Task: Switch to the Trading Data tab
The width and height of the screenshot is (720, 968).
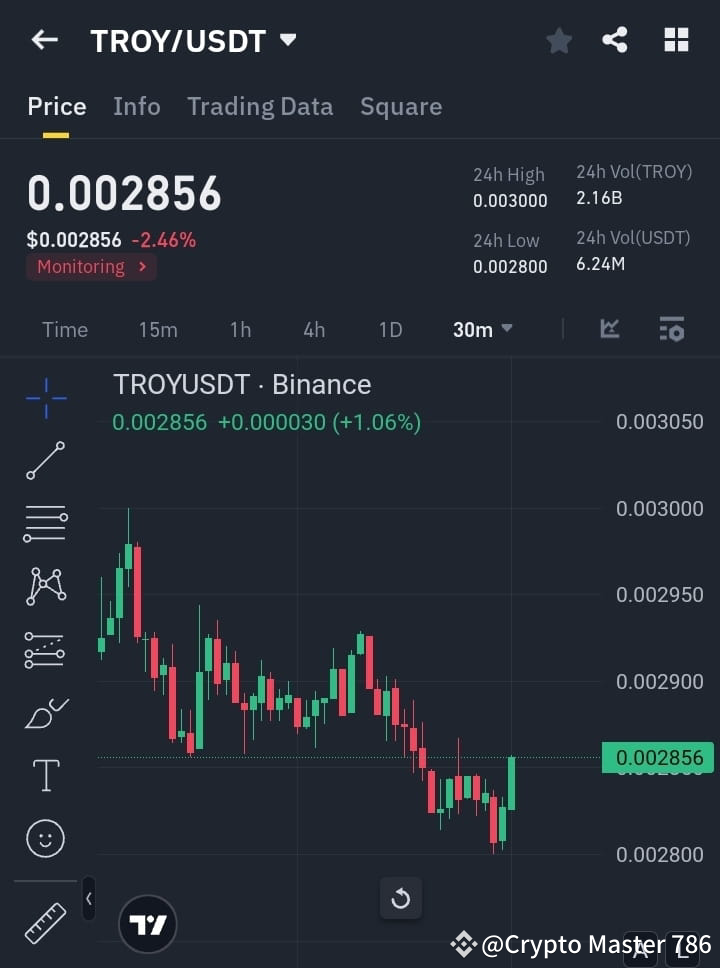Action: 260,107
